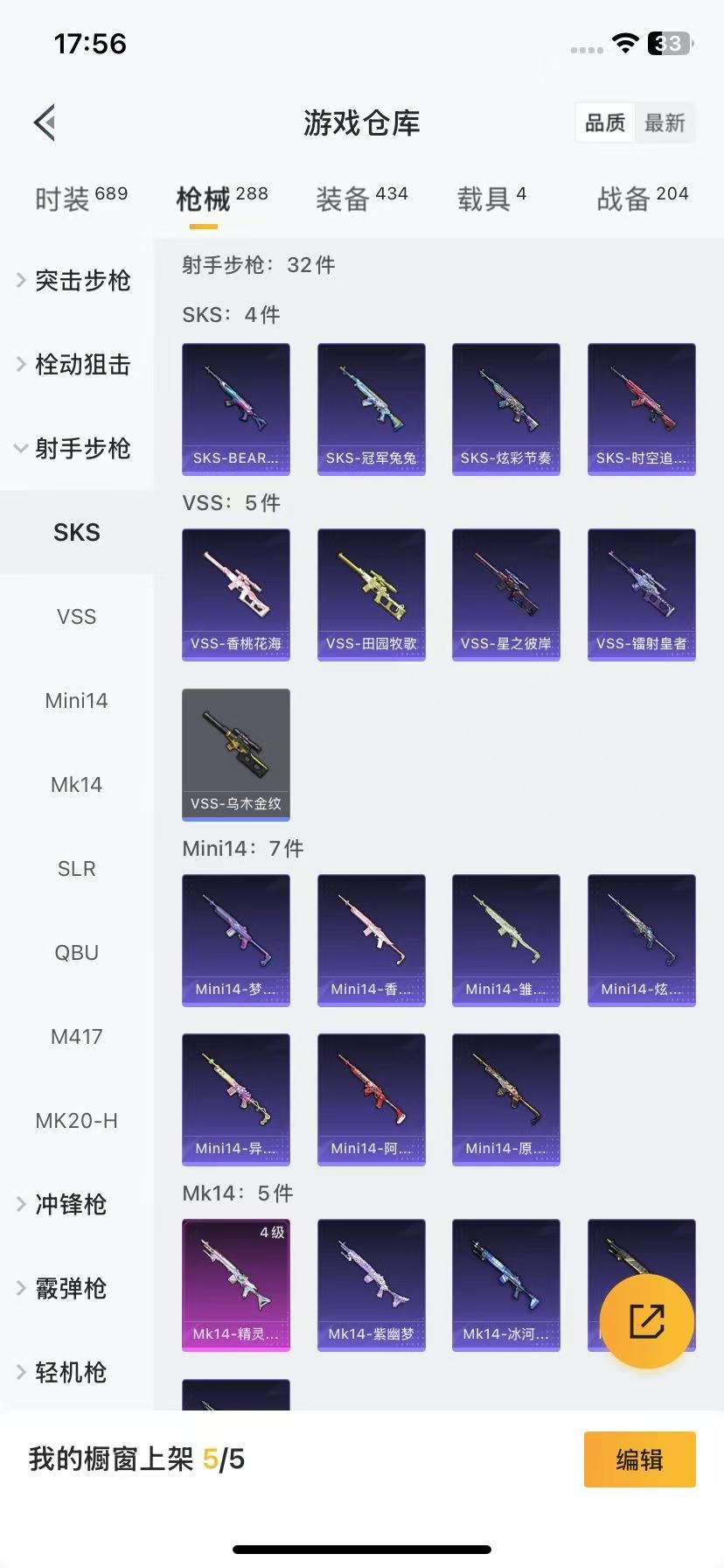The width and height of the screenshot is (724, 1568).
Task: Sort by 最新
Action: point(665,122)
